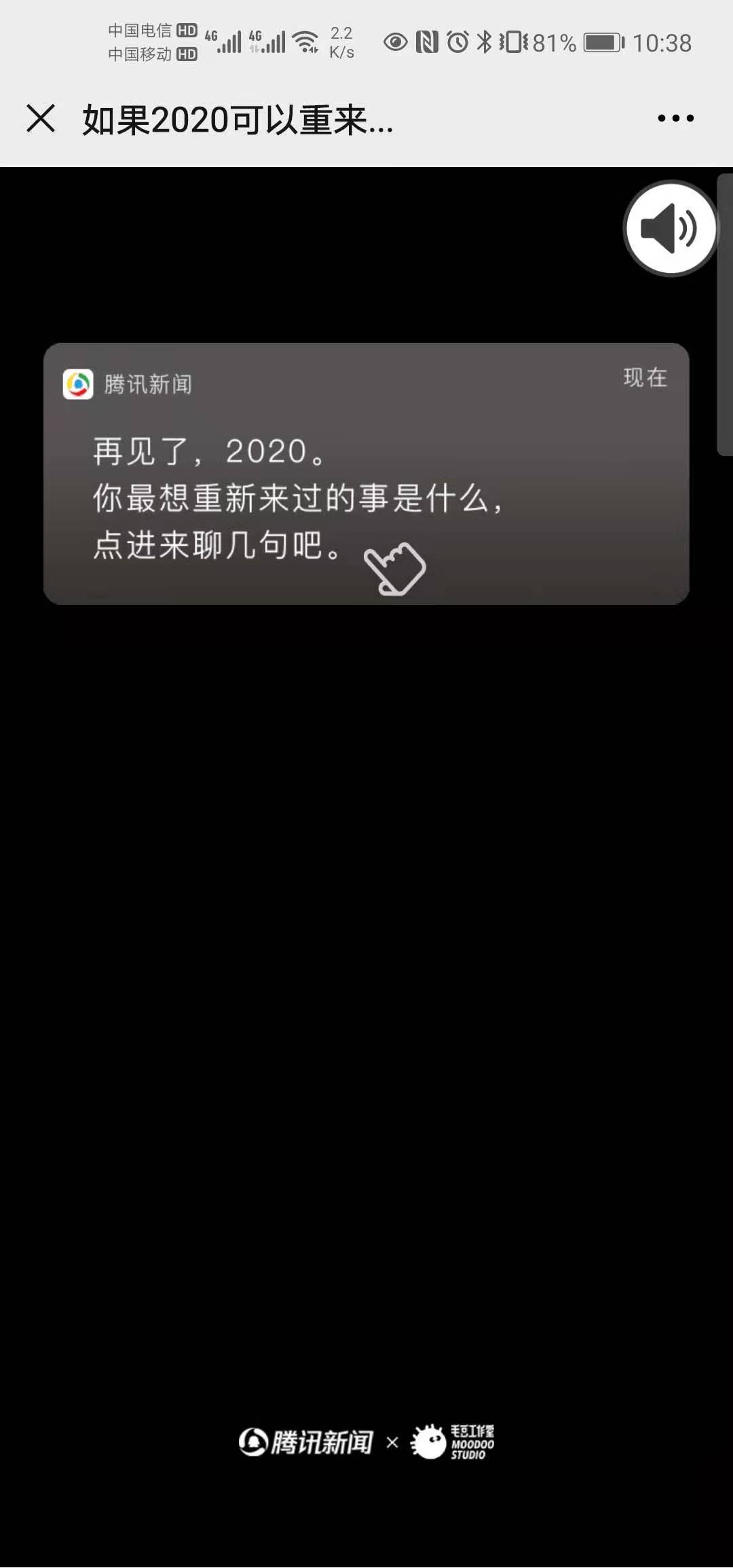
Task: Close the 如果2020可以重来 web page
Action: pos(41,119)
